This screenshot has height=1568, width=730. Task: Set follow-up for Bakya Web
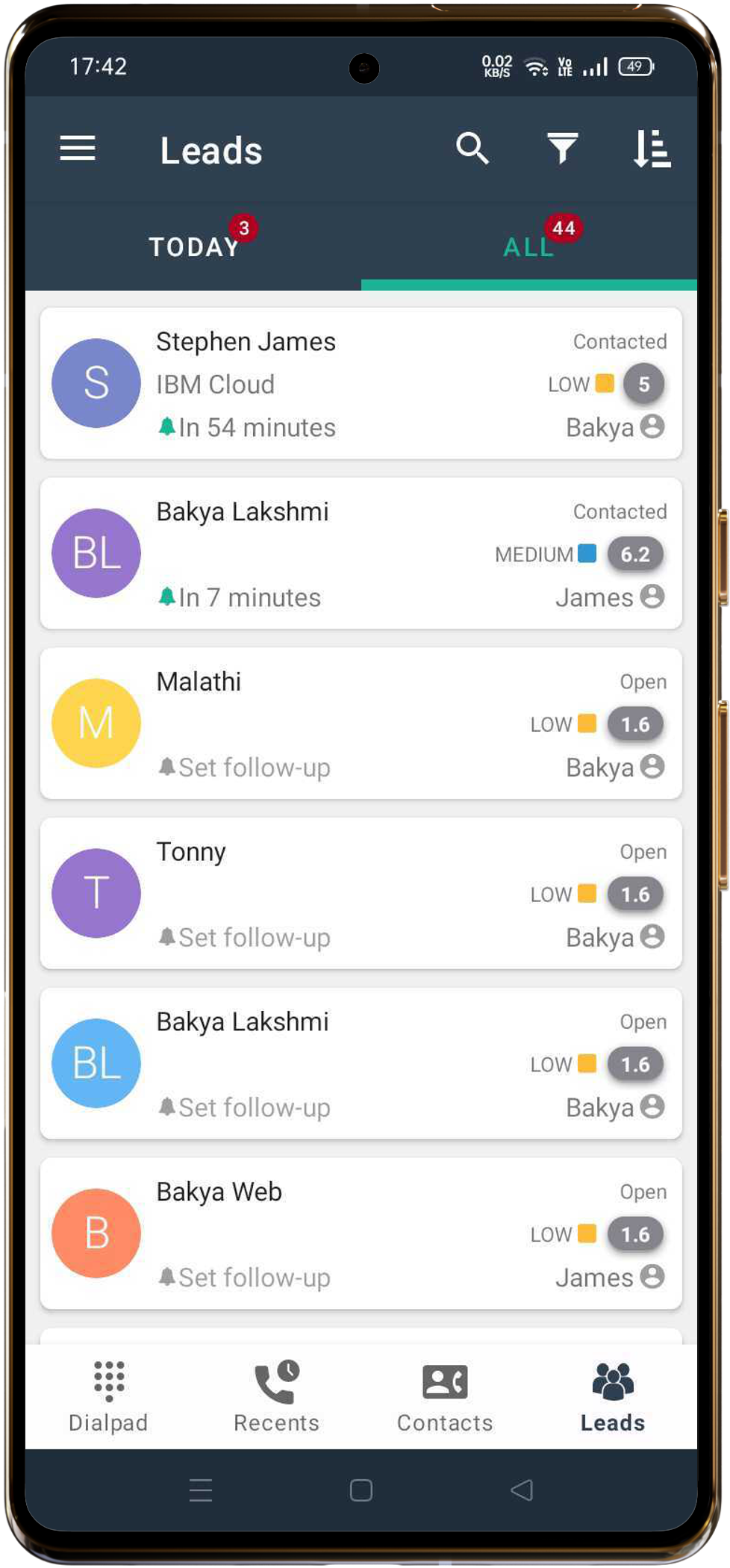click(244, 1278)
